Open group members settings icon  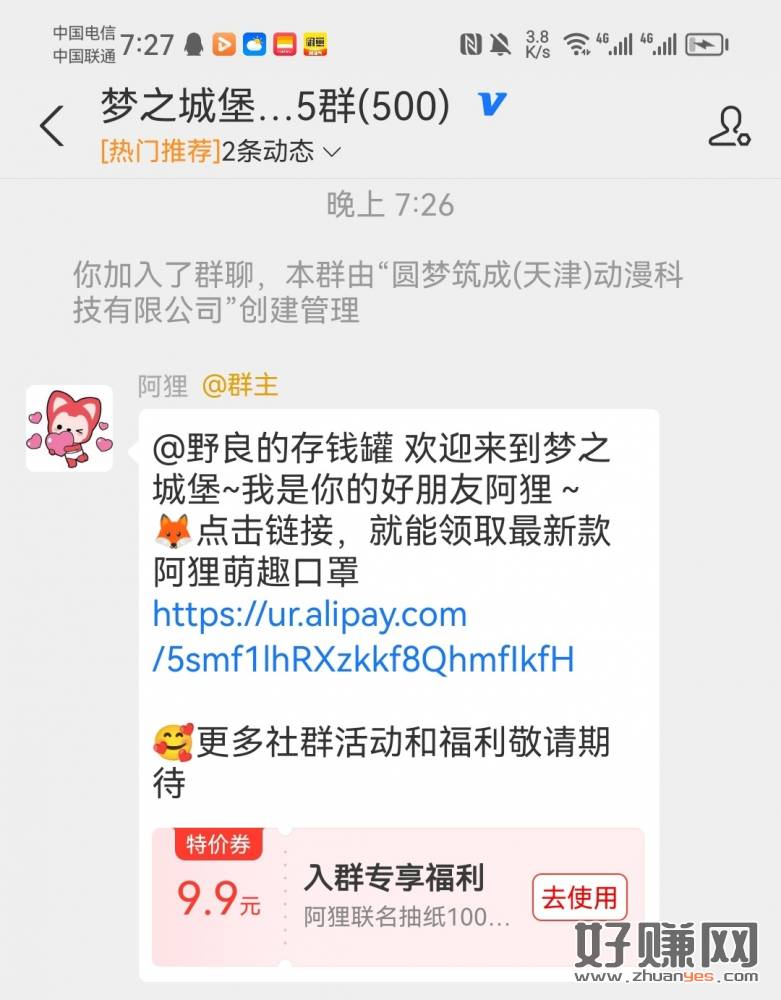coord(729,126)
